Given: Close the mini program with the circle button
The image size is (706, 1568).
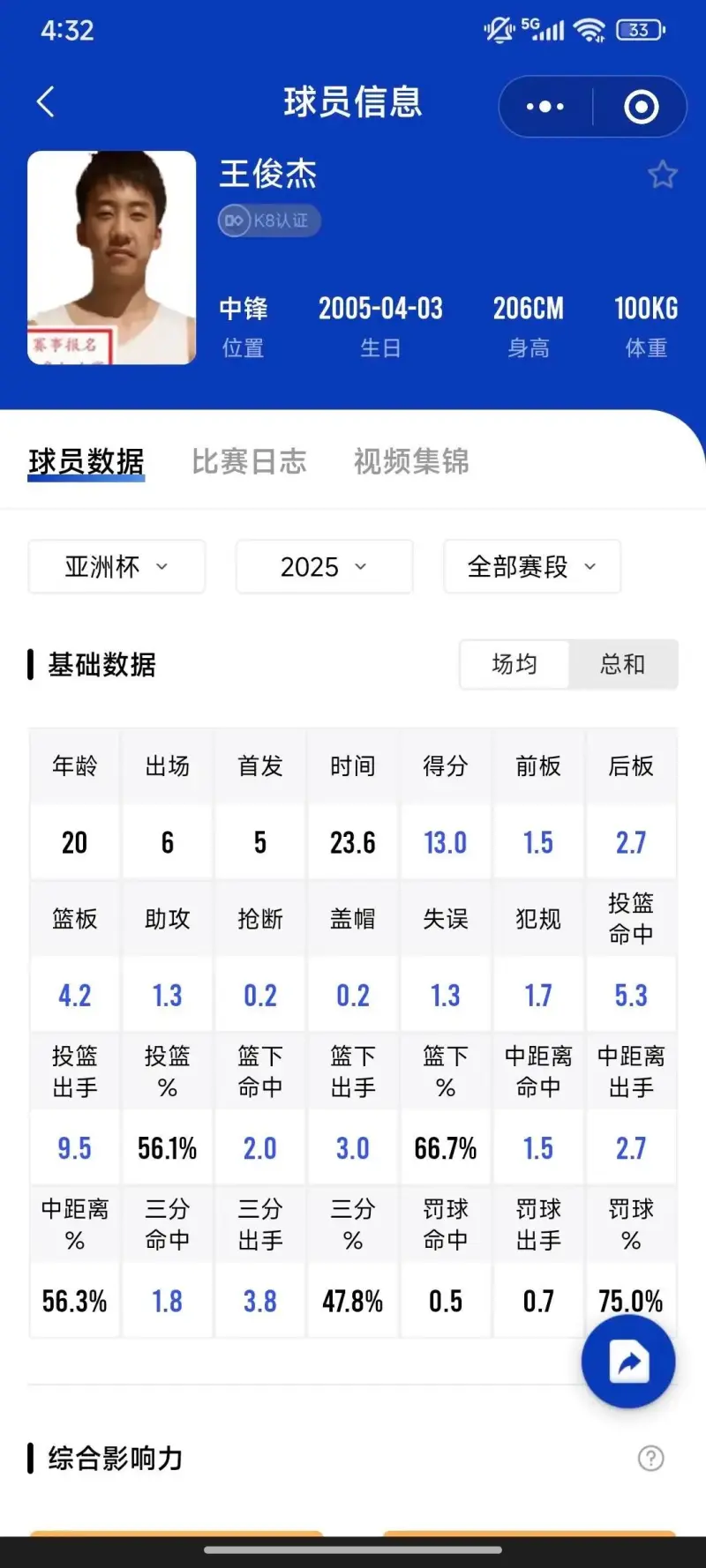Looking at the screenshot, I should (641, 107).
